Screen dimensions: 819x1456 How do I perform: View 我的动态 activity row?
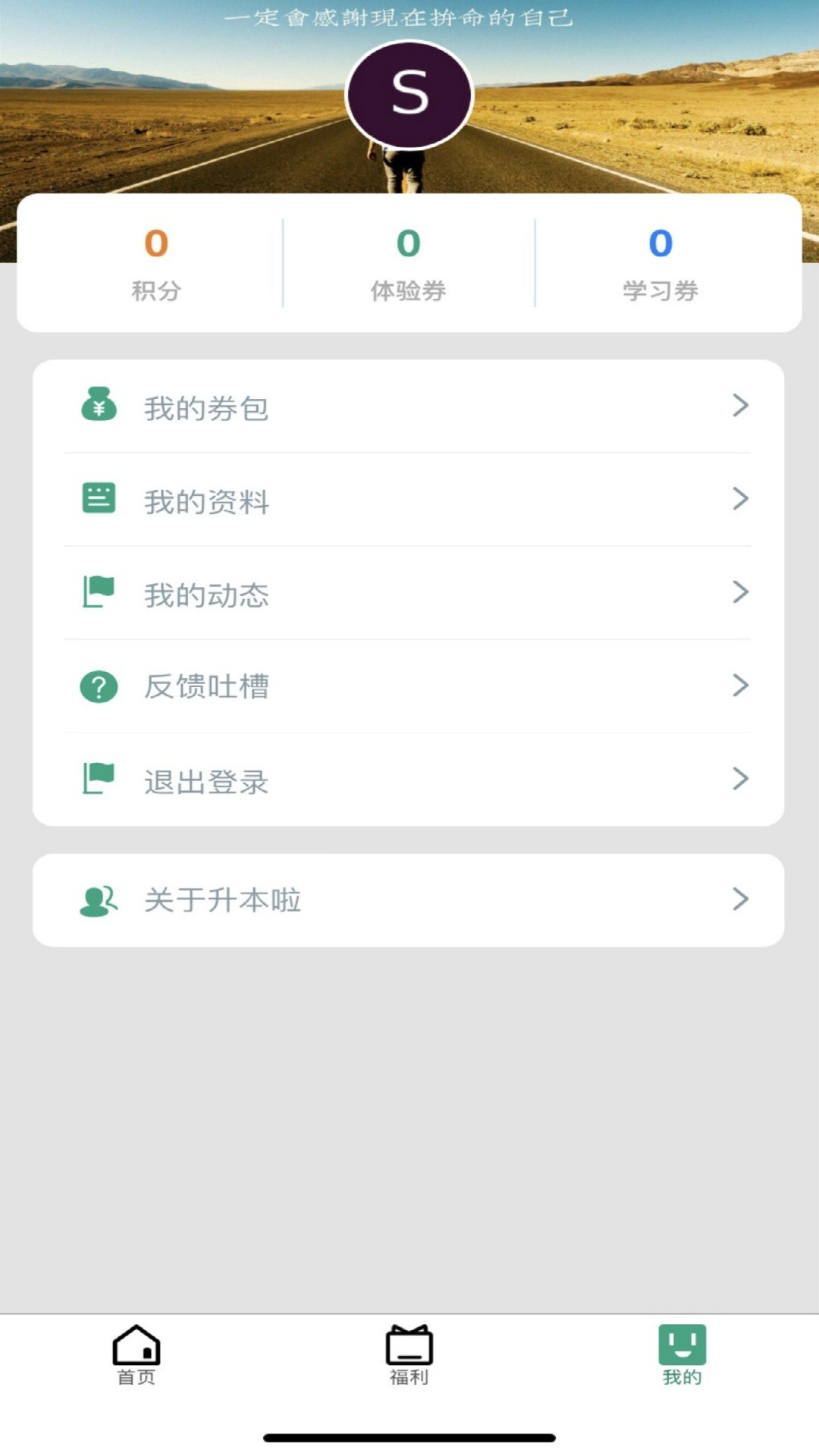408,593
